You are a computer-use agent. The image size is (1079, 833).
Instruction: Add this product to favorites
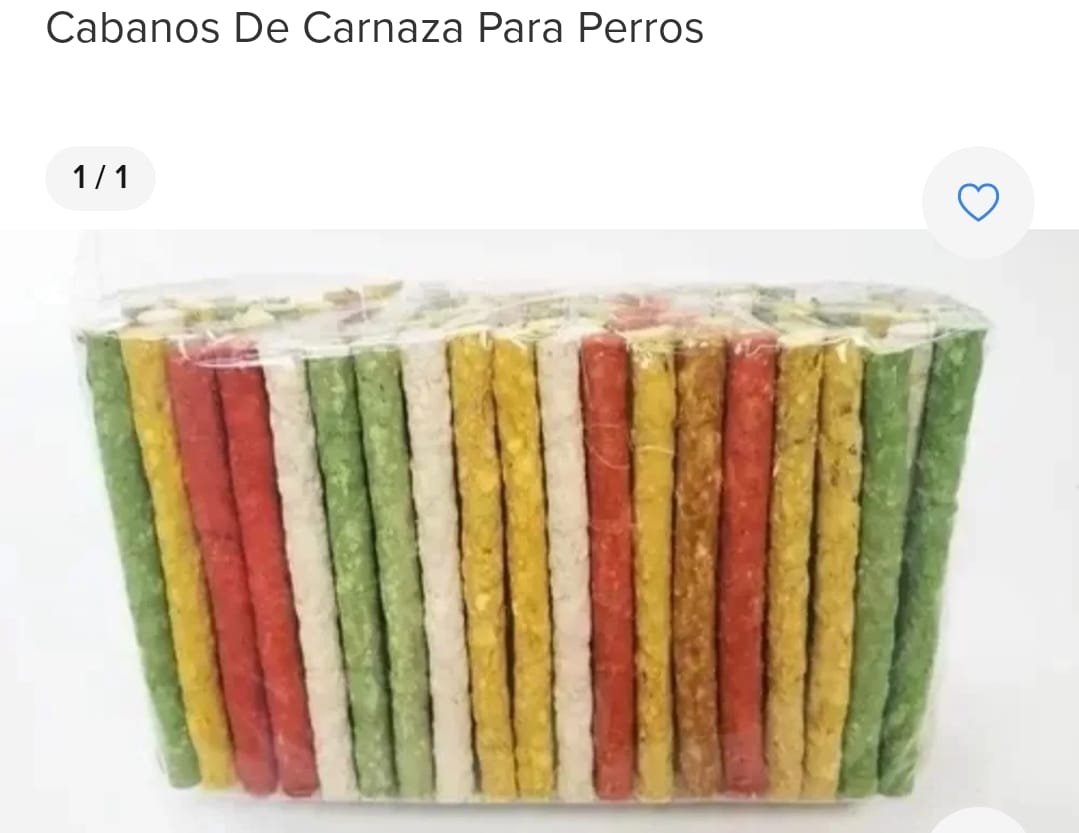pos(977,203)
